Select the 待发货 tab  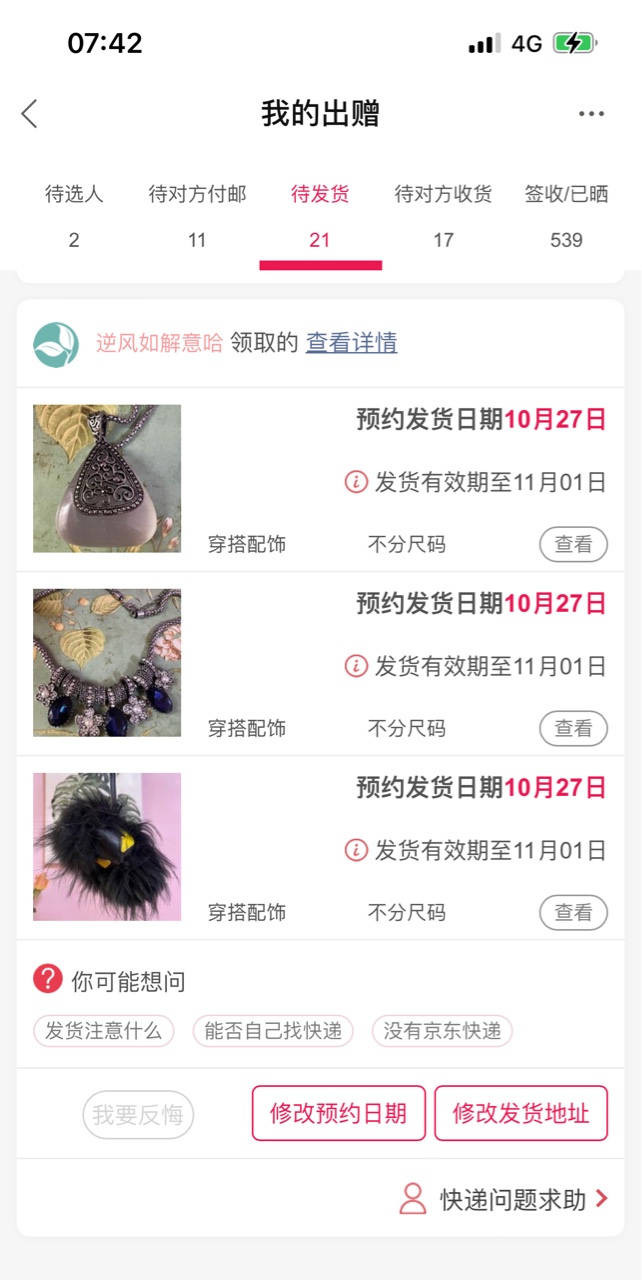320,214
